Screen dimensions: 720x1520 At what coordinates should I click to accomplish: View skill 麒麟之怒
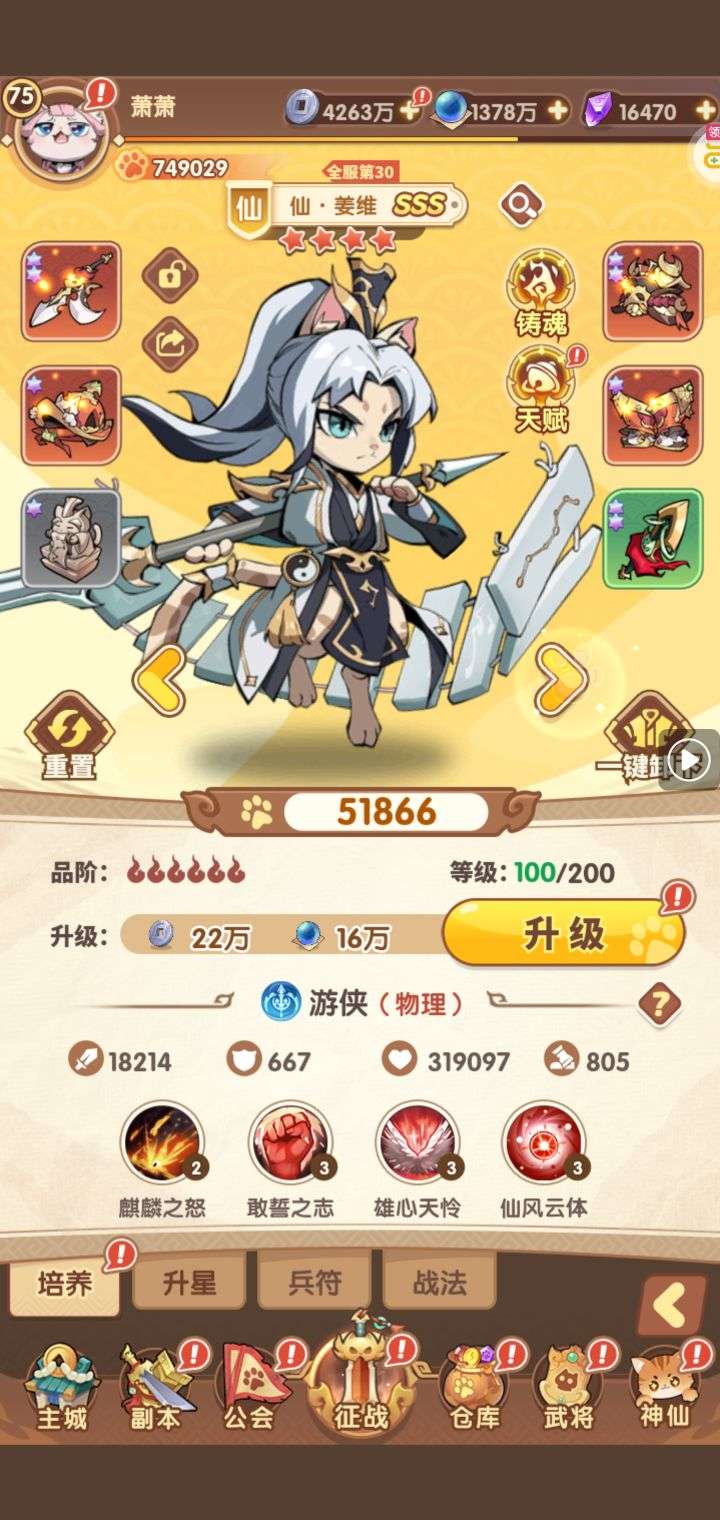(162, 1143)
